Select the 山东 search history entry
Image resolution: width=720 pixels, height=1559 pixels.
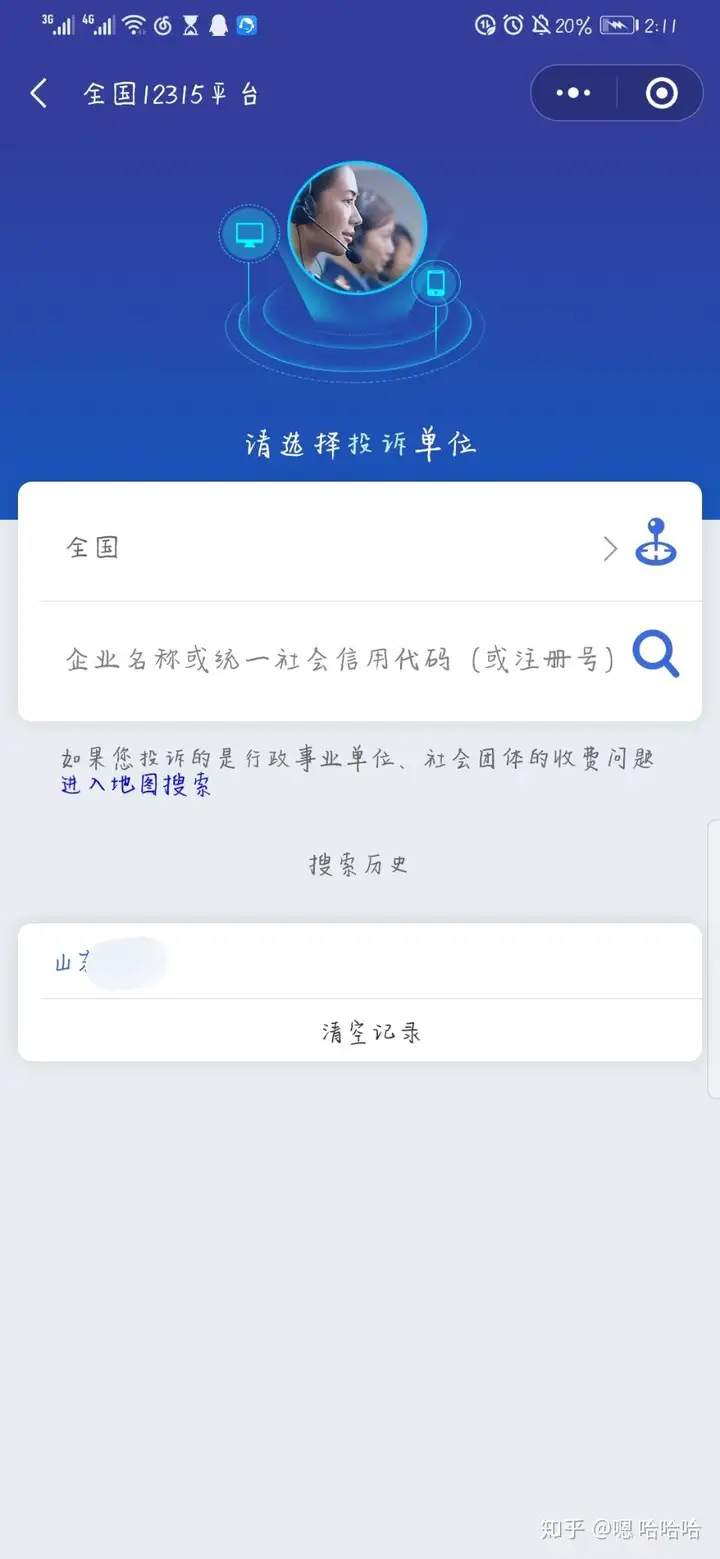(x=110, y=962)
